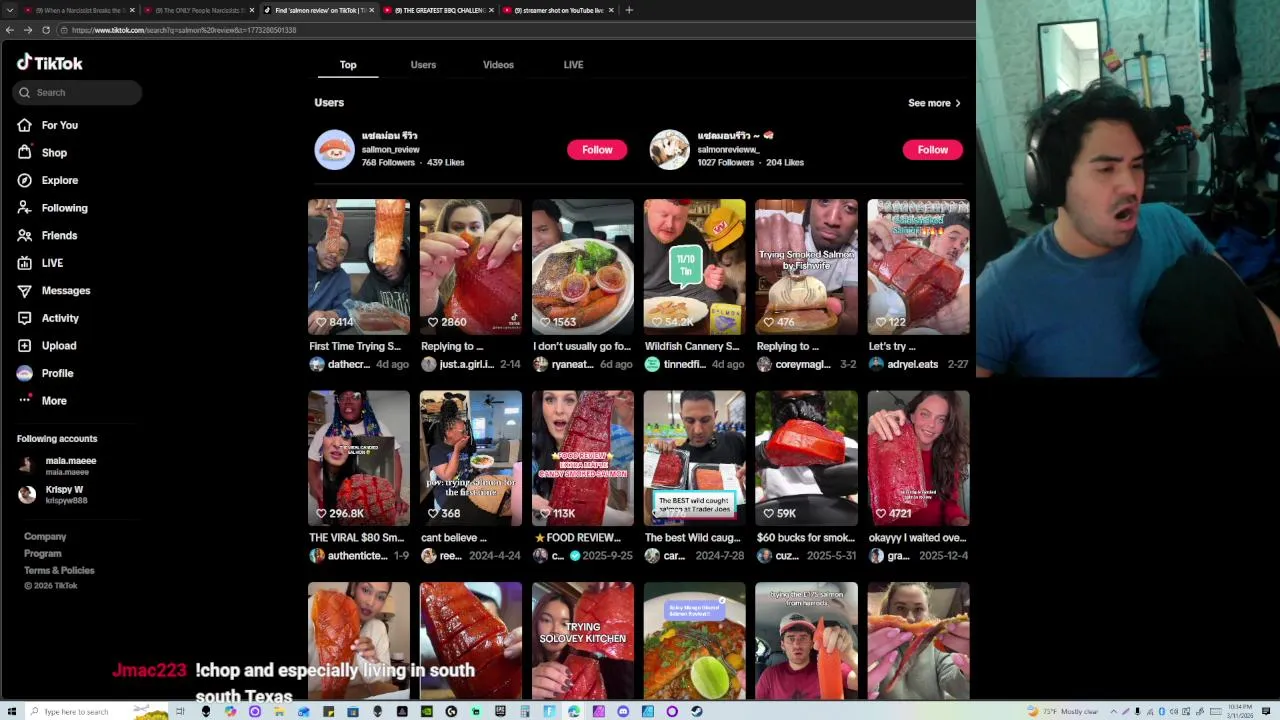The height and width of the screenshot is (720, 1280).
Task: Open the Following feed
Action: 64,208
